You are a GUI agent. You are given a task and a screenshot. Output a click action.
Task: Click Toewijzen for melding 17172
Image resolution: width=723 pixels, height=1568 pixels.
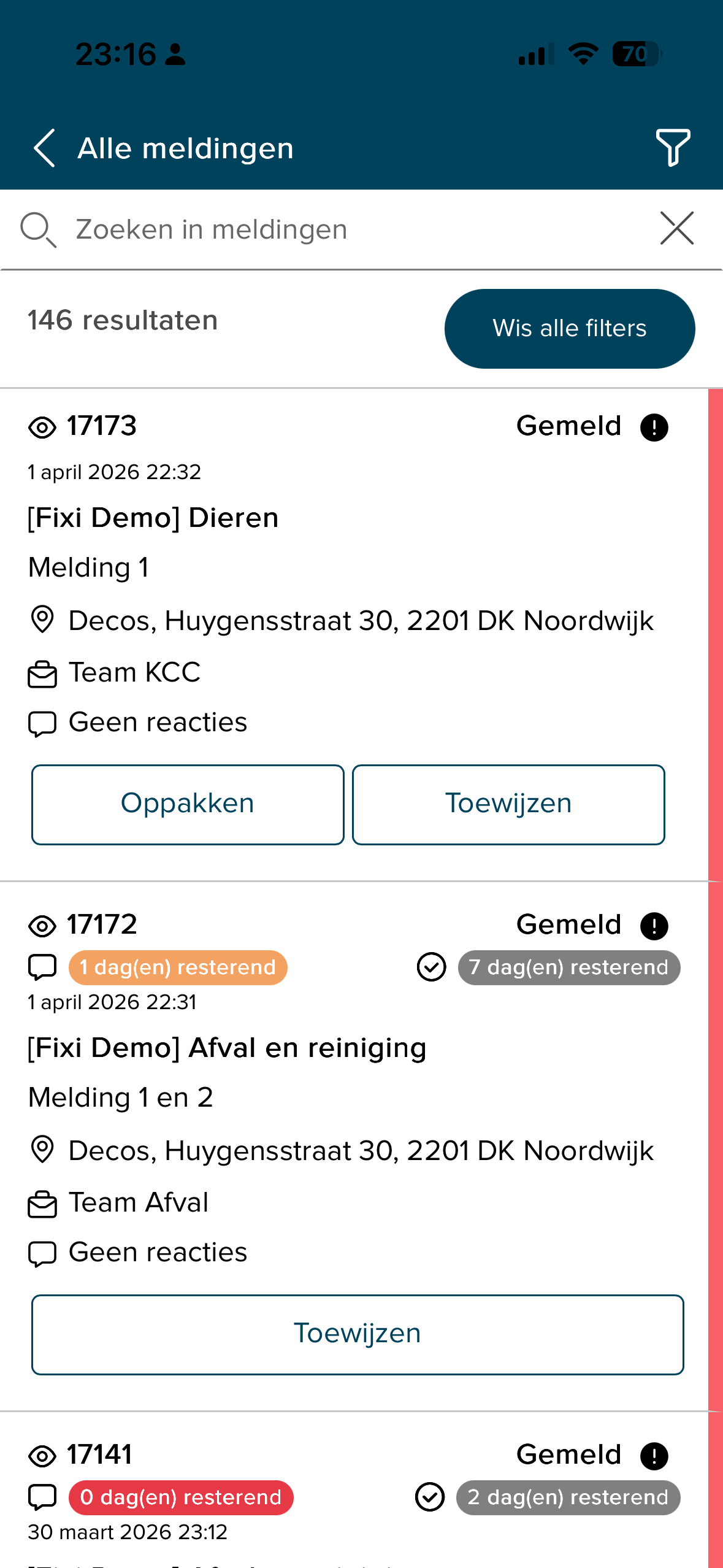click(x=358, y=1334)
